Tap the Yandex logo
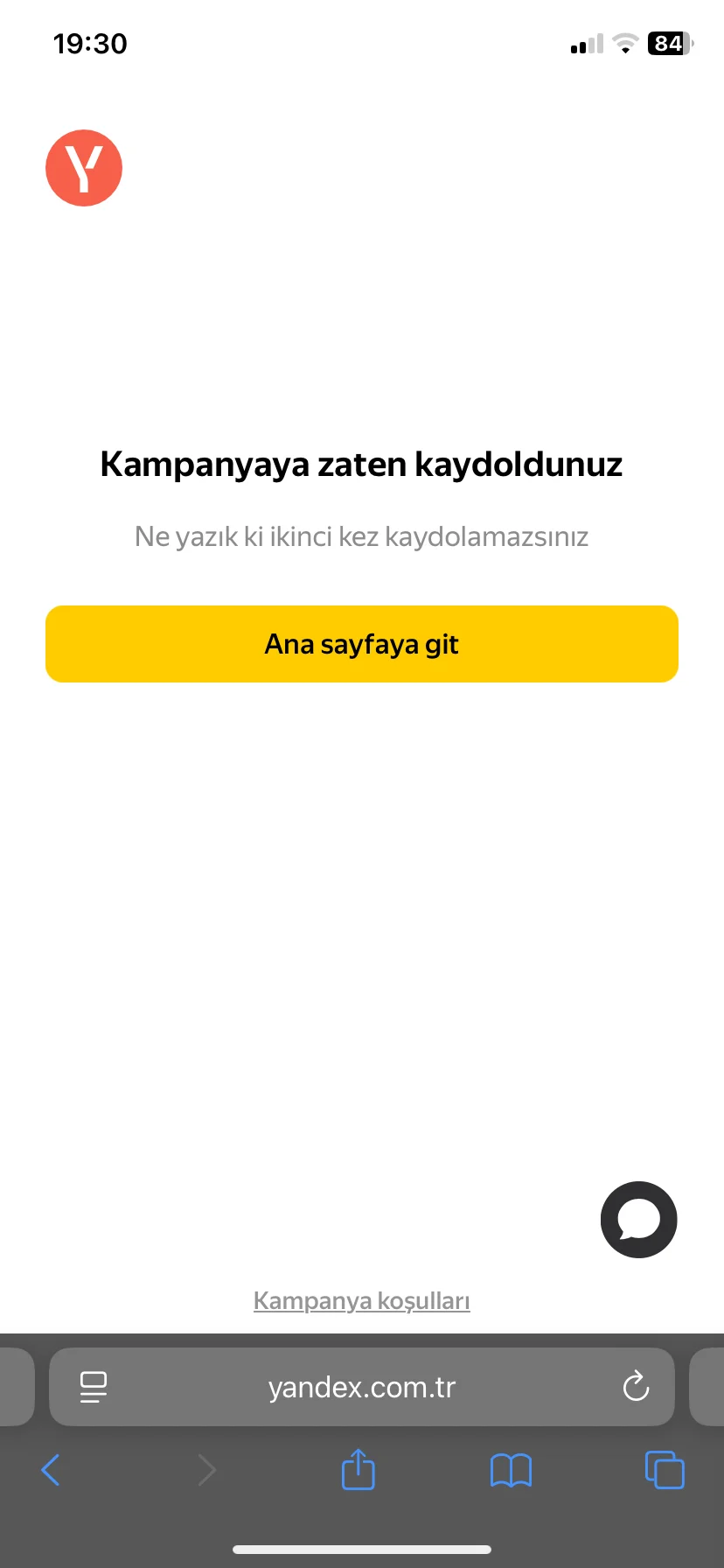Screen dimensions: 724x1568 pos(84,168)
